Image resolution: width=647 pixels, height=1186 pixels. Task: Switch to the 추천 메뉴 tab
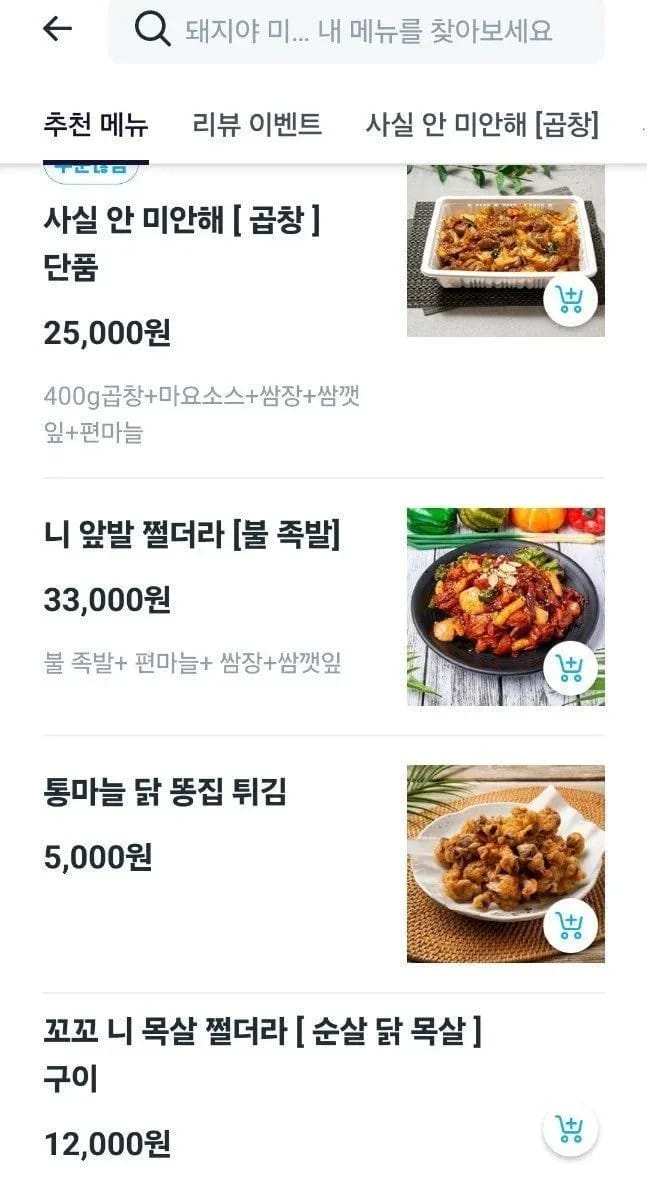[x=96, y=125]
